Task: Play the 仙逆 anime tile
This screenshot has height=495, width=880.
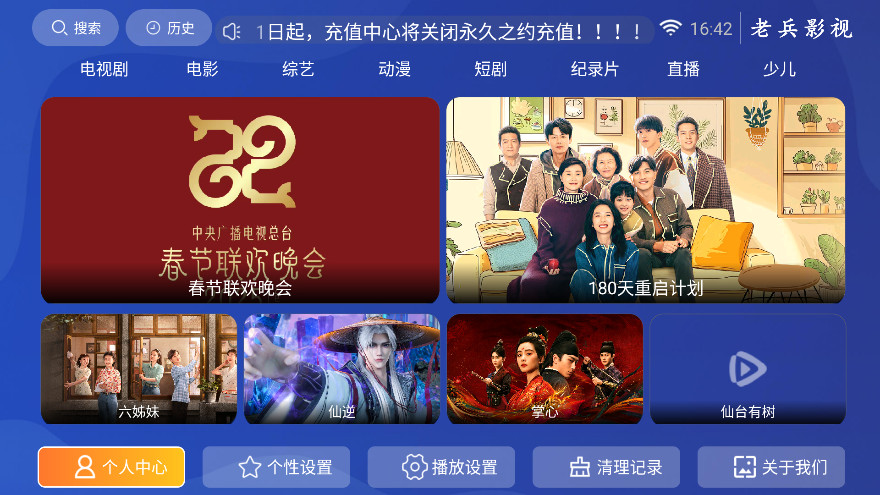Action: 342,369
